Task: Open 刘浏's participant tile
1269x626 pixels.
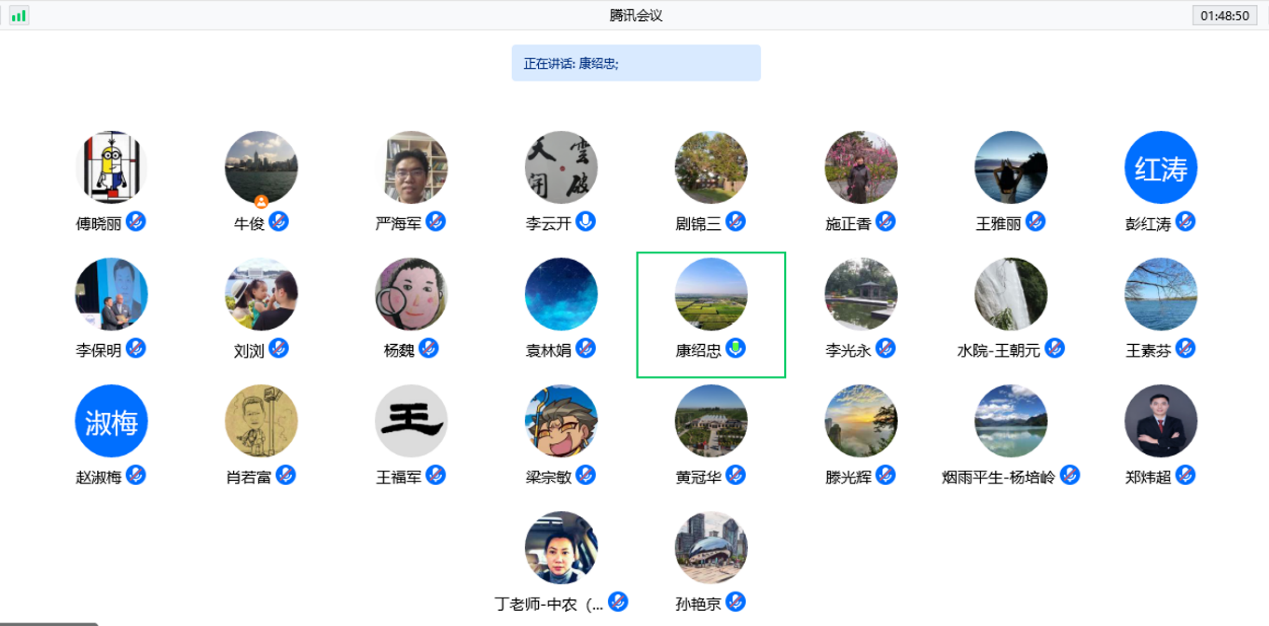Action: tap(261, 294)
